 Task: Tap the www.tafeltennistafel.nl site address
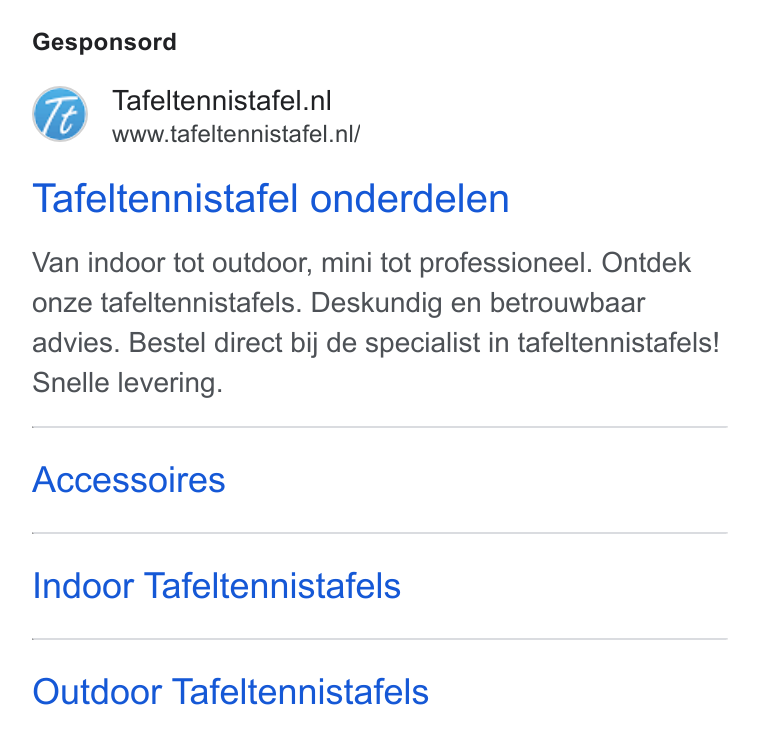(x=236, y=134)
